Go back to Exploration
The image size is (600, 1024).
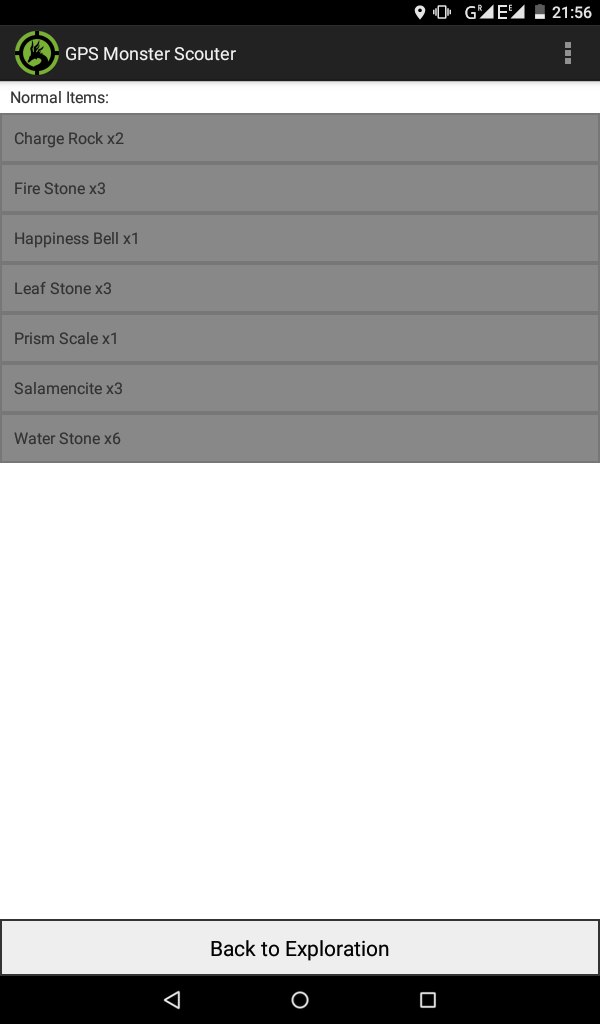point(300,948)
